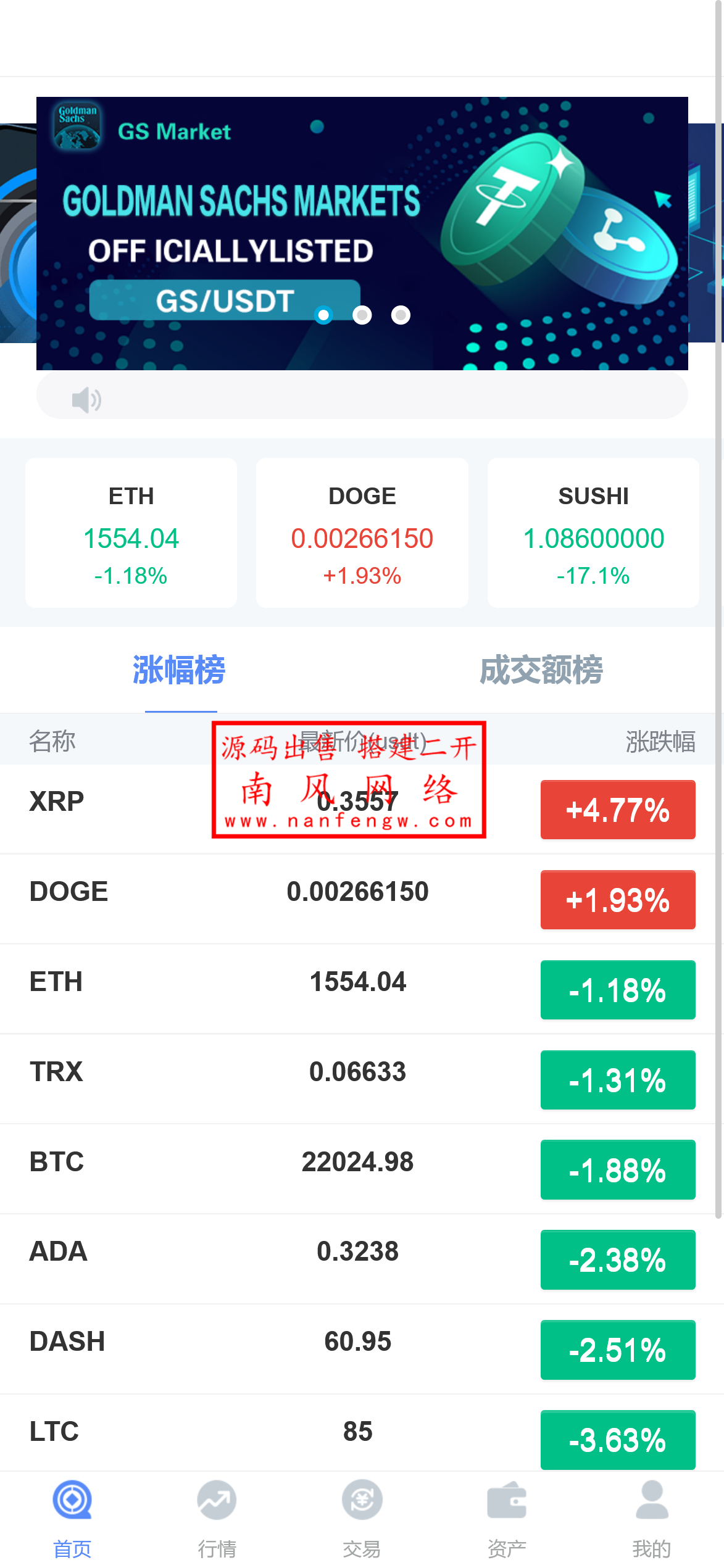The image size is (724, 1568).
Task: Open the 我的 profile person icon
Action: click(651, 1500)
